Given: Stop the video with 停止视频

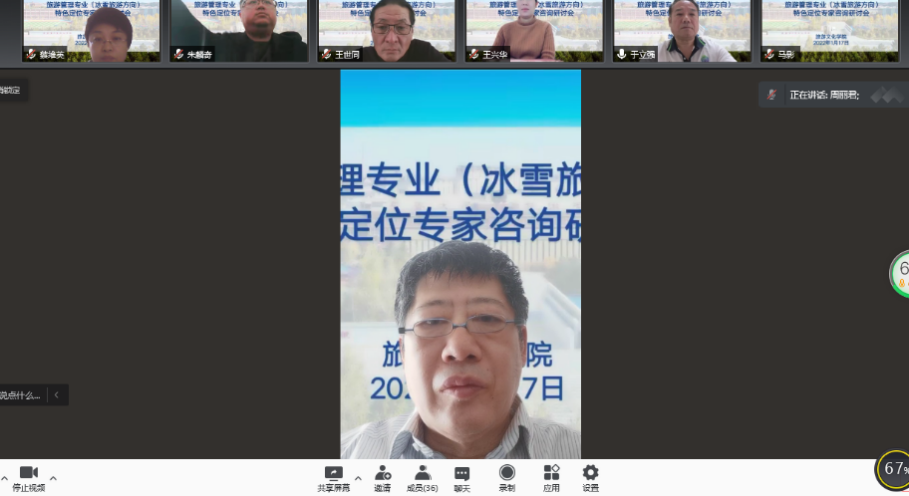Looking at the screenshot, I should coord(28,477).
